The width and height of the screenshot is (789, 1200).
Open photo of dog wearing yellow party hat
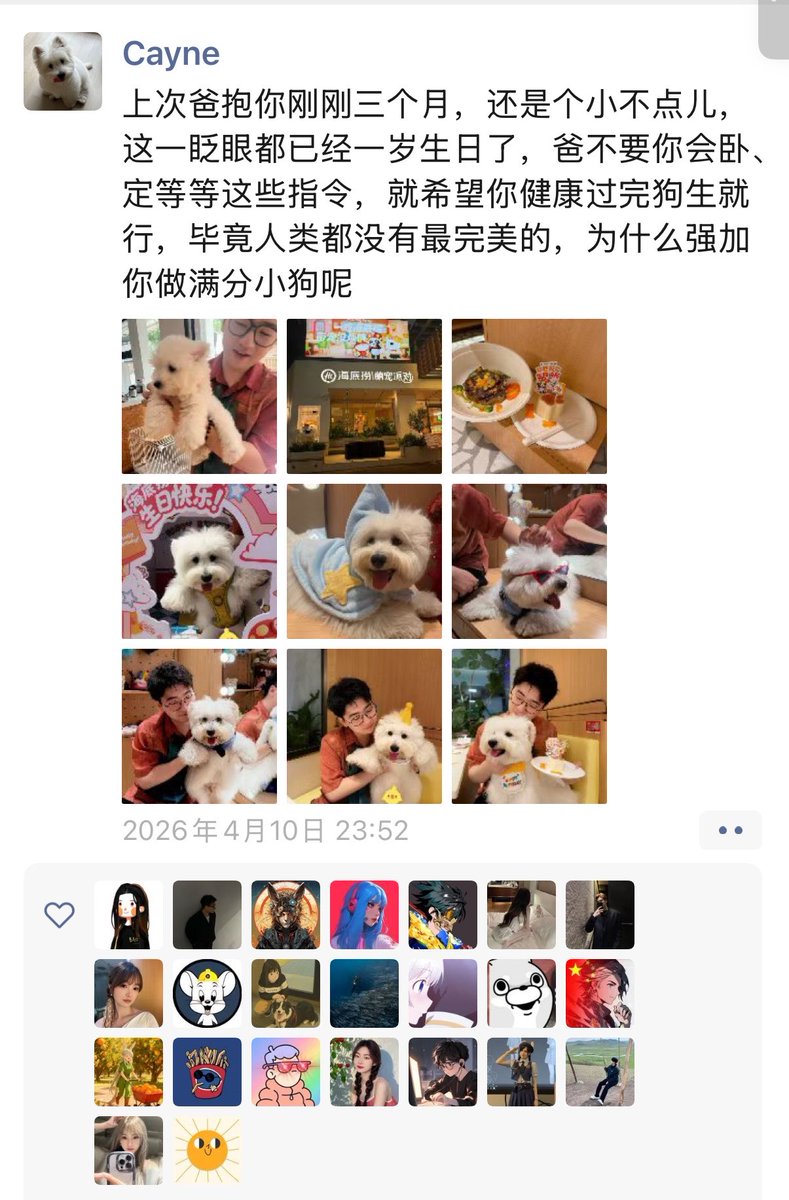coord(364,726)
